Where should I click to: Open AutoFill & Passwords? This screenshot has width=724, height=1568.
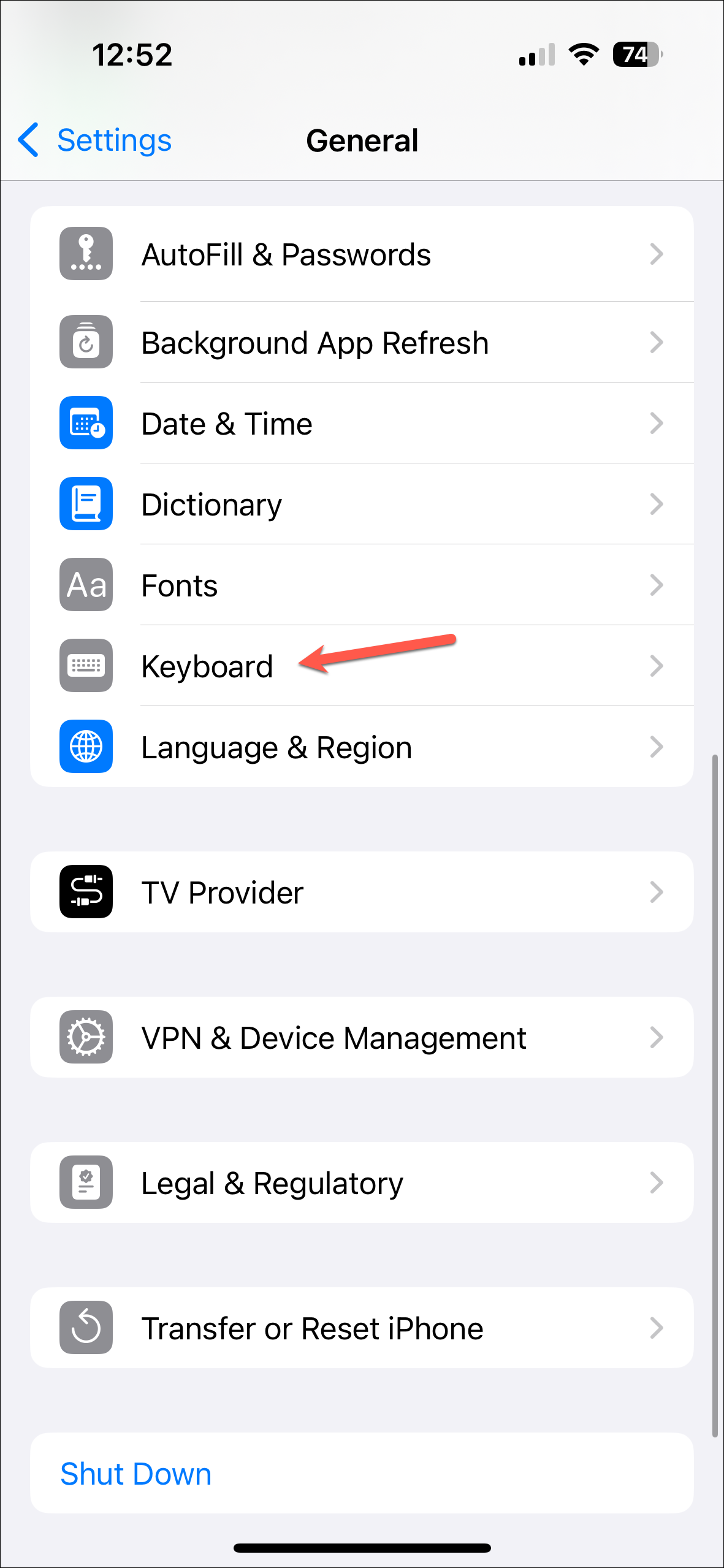(x=362, y=254)
